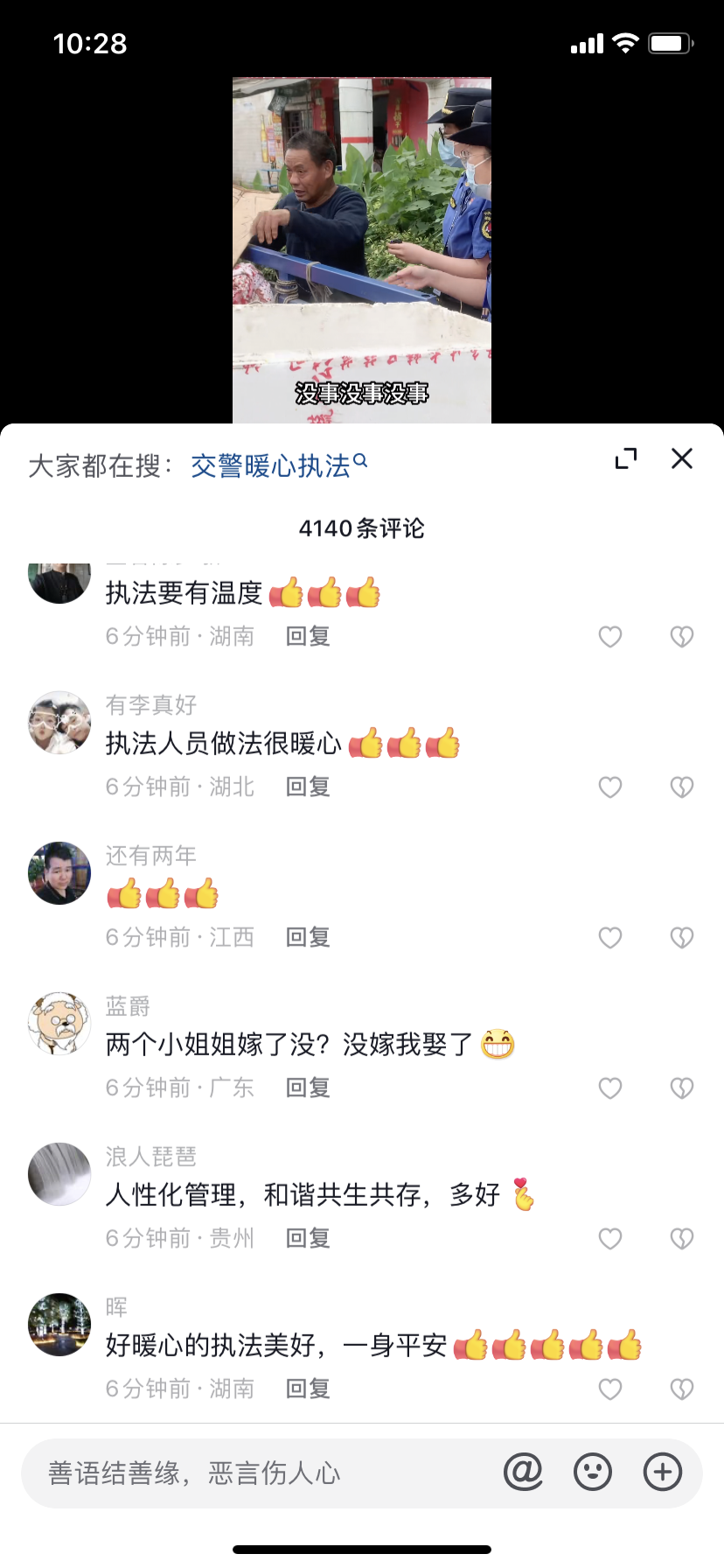
Task: Open the emoji picker
Action: click(592, 1473)
